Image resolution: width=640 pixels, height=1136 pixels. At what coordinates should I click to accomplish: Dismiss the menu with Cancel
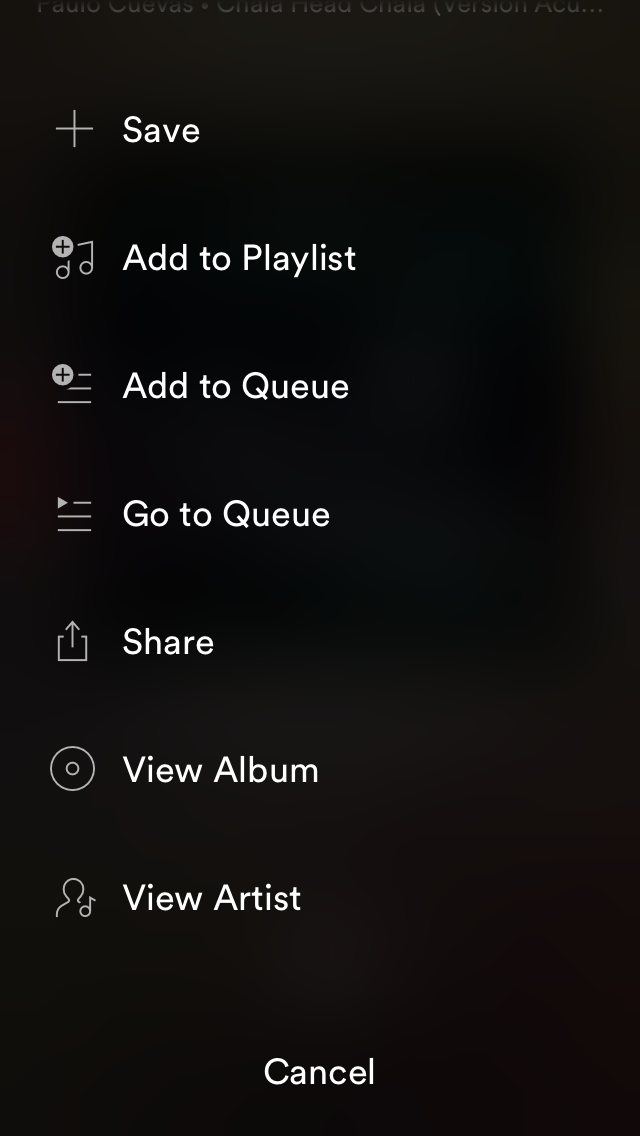tap(319, 1072)
